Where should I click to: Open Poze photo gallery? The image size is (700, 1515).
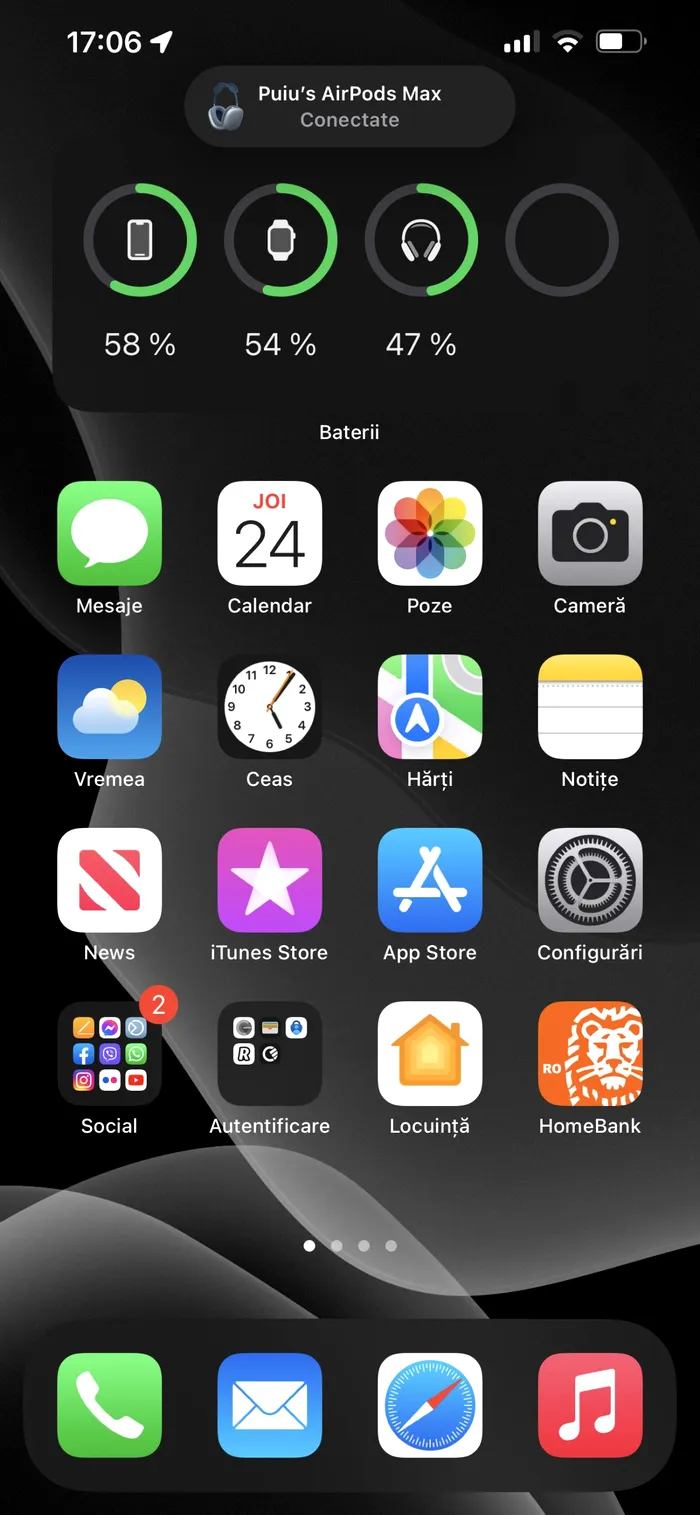pos(430,533)
